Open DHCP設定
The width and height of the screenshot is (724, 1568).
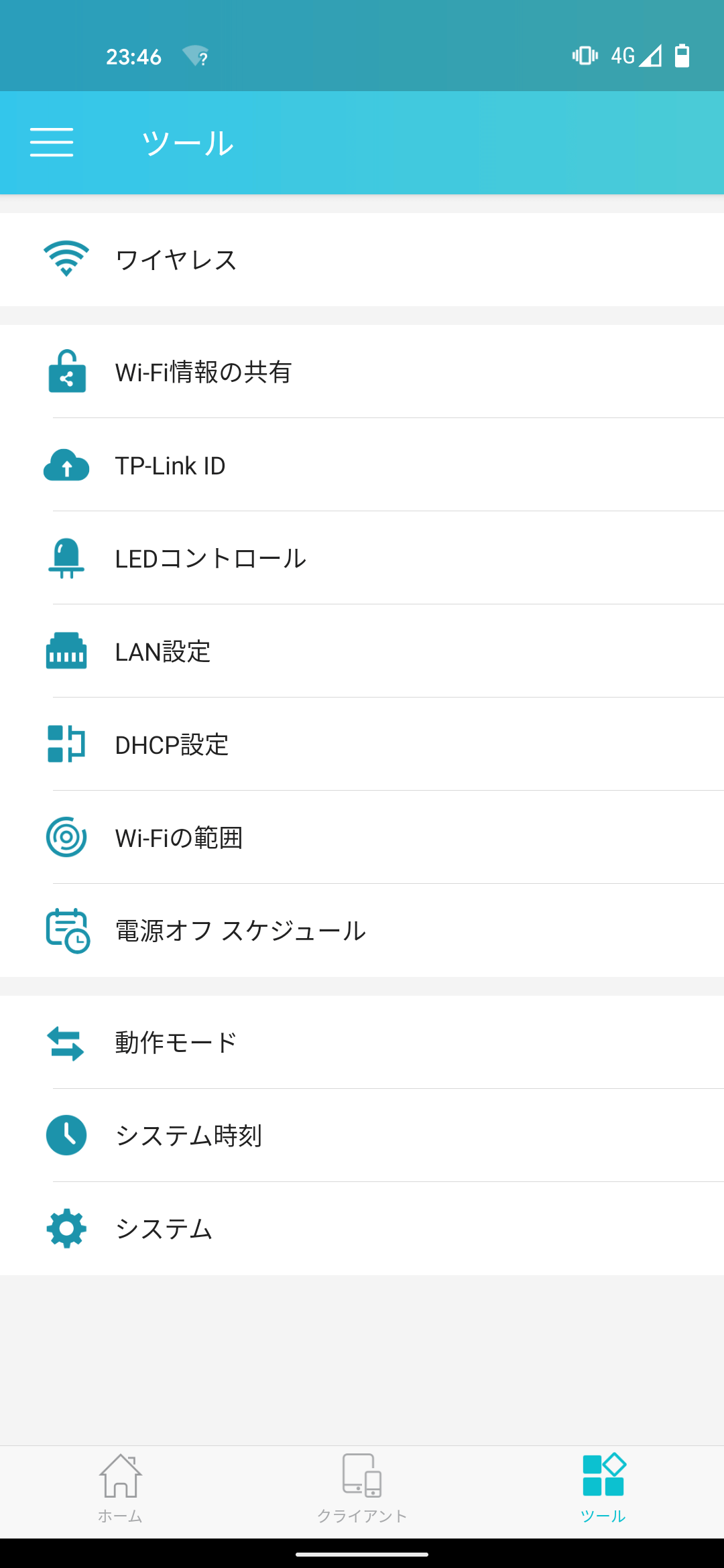click(362, 744)
